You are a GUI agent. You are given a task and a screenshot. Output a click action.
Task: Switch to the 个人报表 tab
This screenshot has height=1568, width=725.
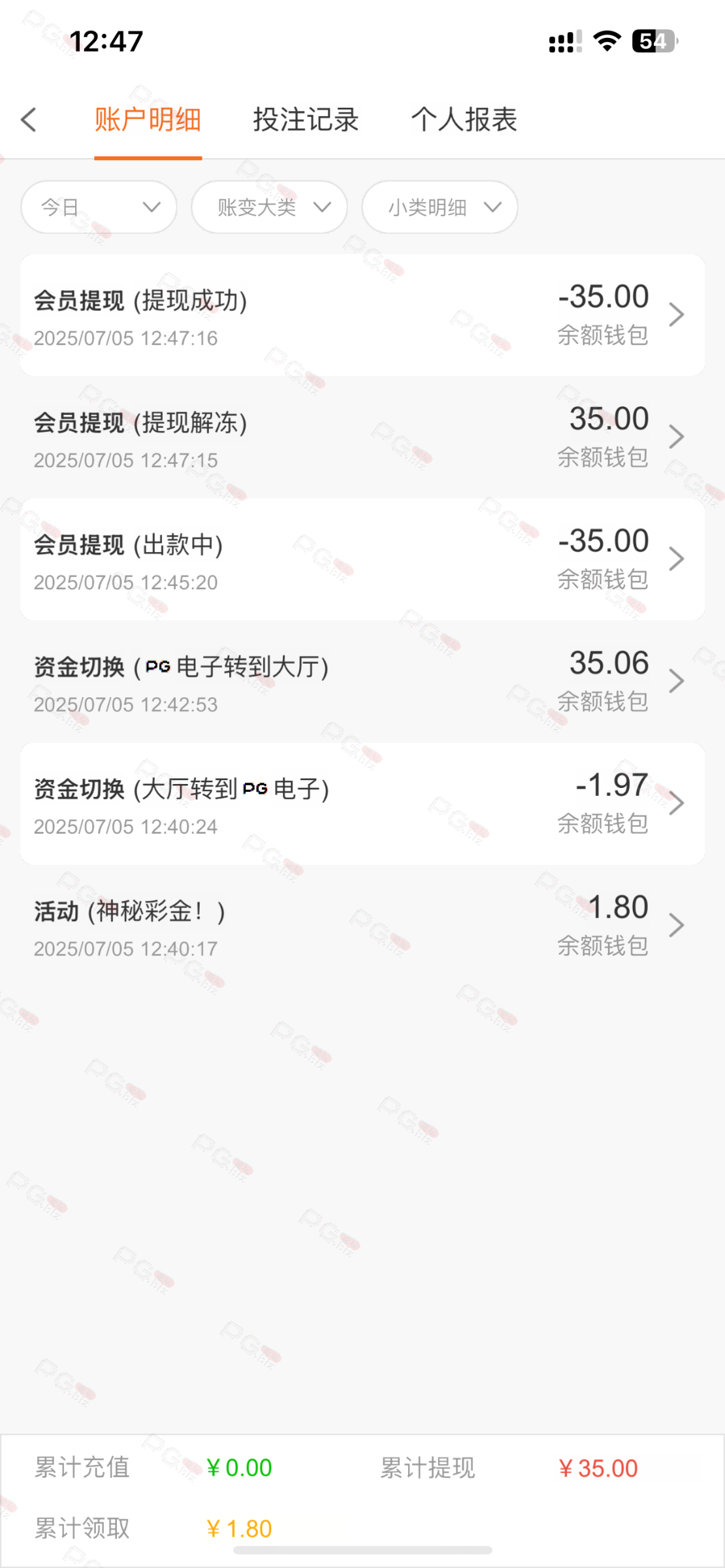click(464, 120)
